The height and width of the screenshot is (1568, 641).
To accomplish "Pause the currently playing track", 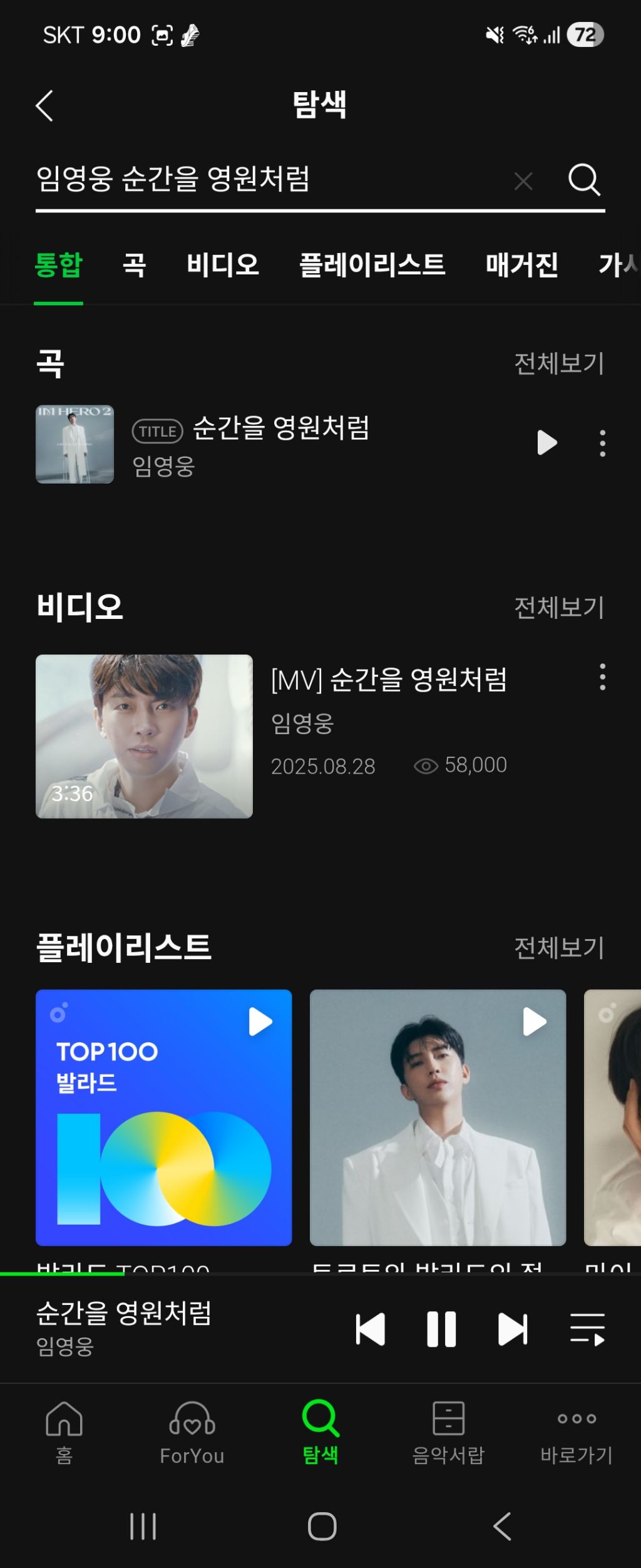I will pos(441,1329).
